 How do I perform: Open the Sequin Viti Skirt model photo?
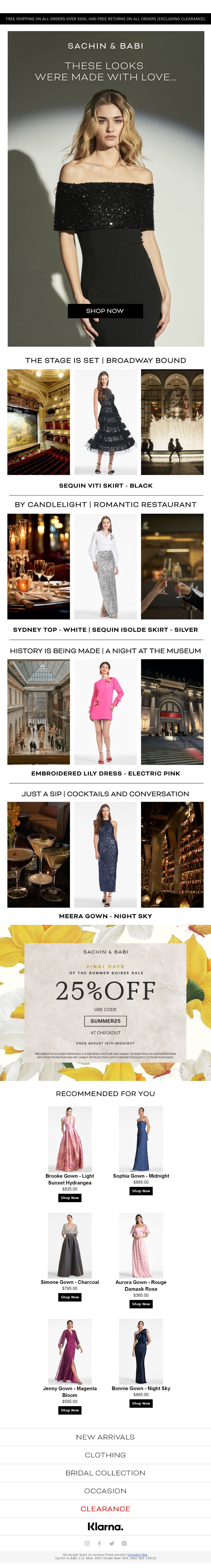[105, 422]
